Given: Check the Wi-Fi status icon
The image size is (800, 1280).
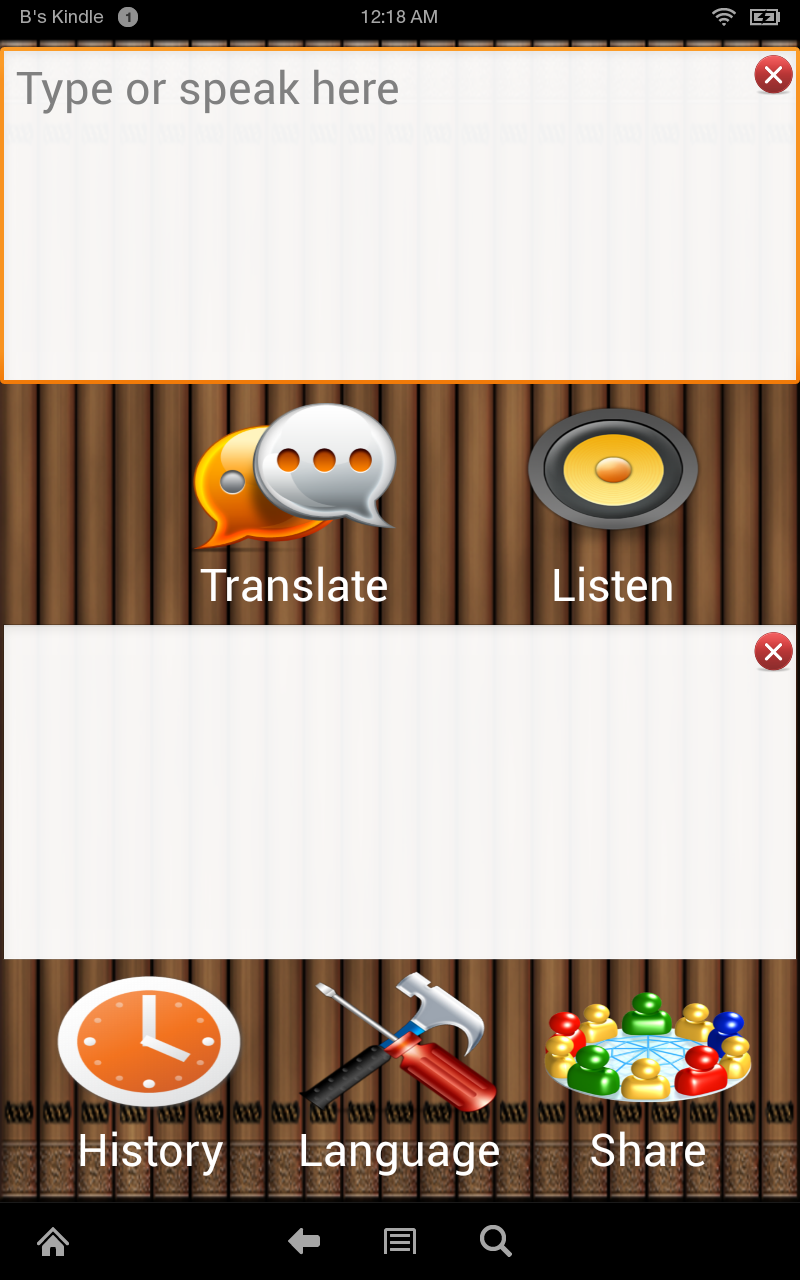Looking at the screenshot, I should [723, 16].
